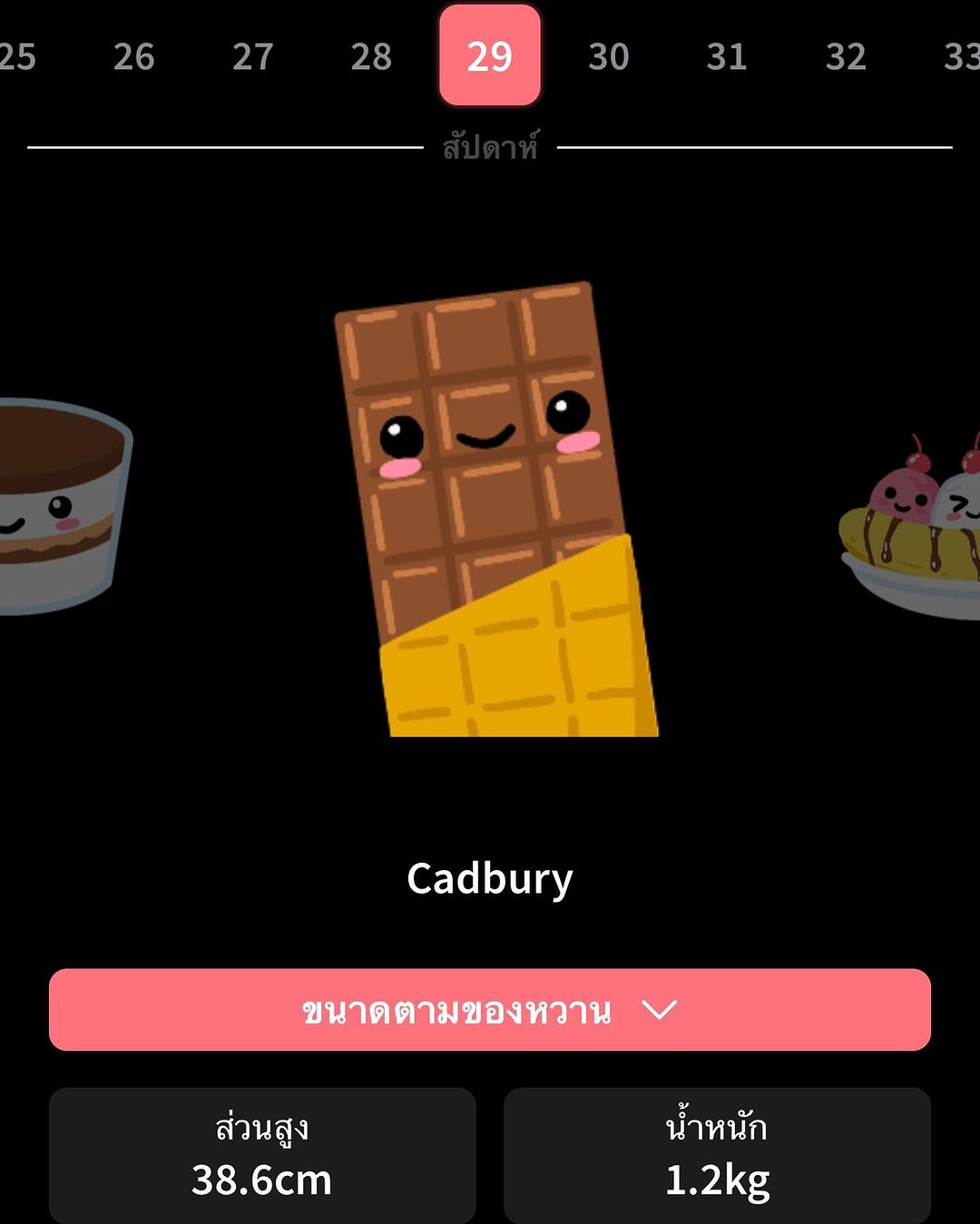Screen dimensions: 980x1224
Task: Select week 26
Action: coord(134,56)
